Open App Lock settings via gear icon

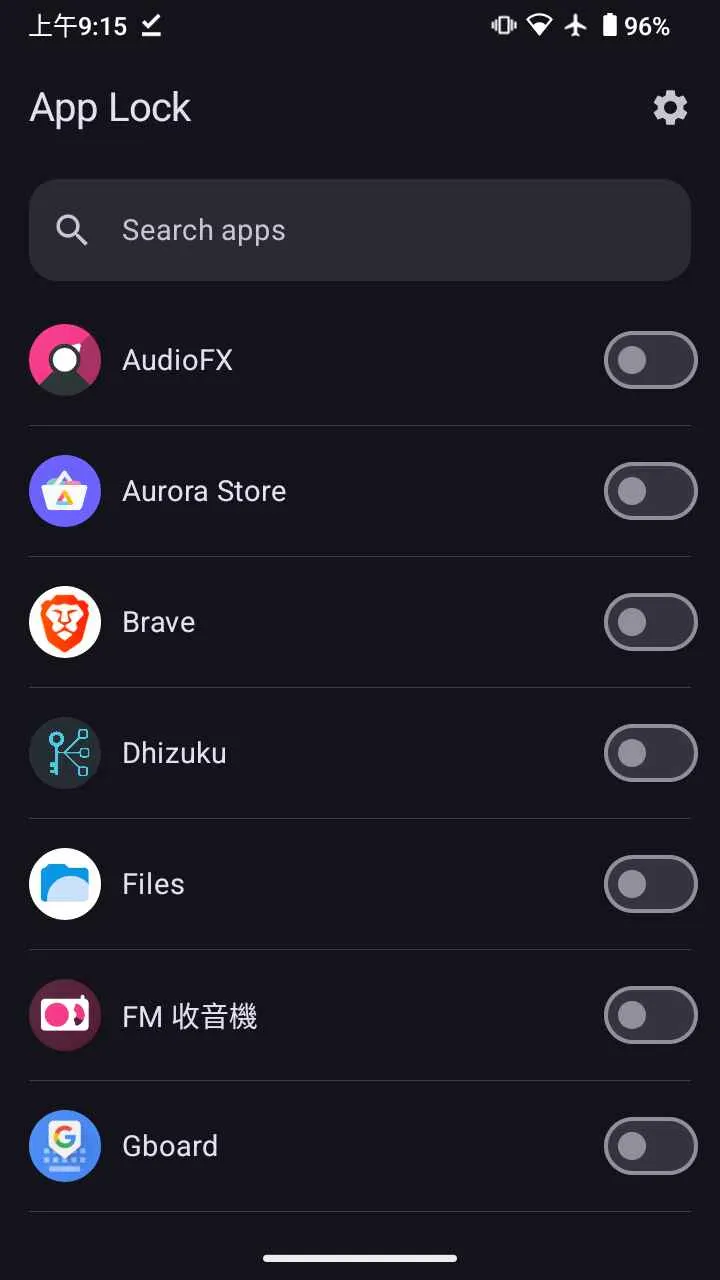[670, 108]
